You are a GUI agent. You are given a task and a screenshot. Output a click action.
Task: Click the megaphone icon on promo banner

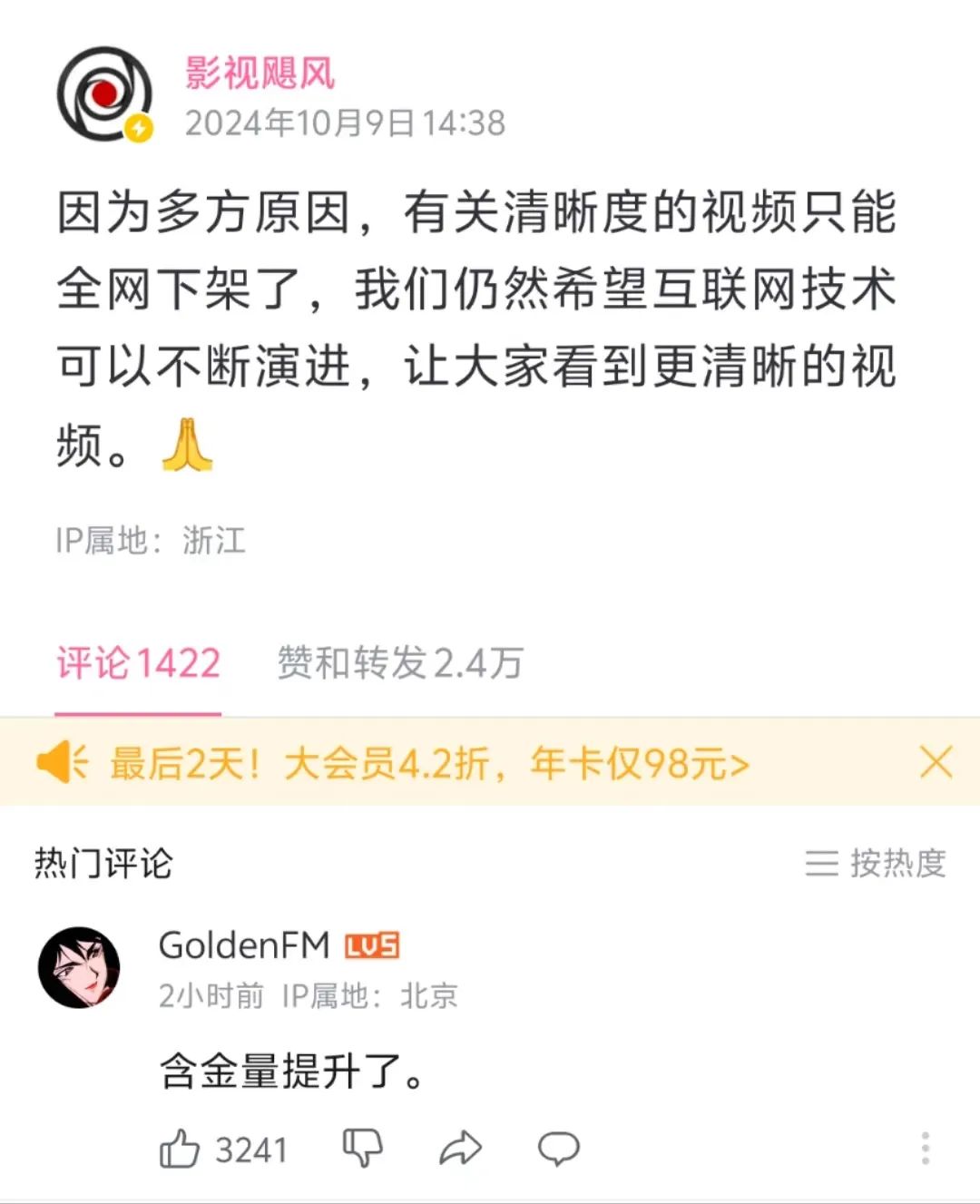pyautogui.click(x=64, y=763)
